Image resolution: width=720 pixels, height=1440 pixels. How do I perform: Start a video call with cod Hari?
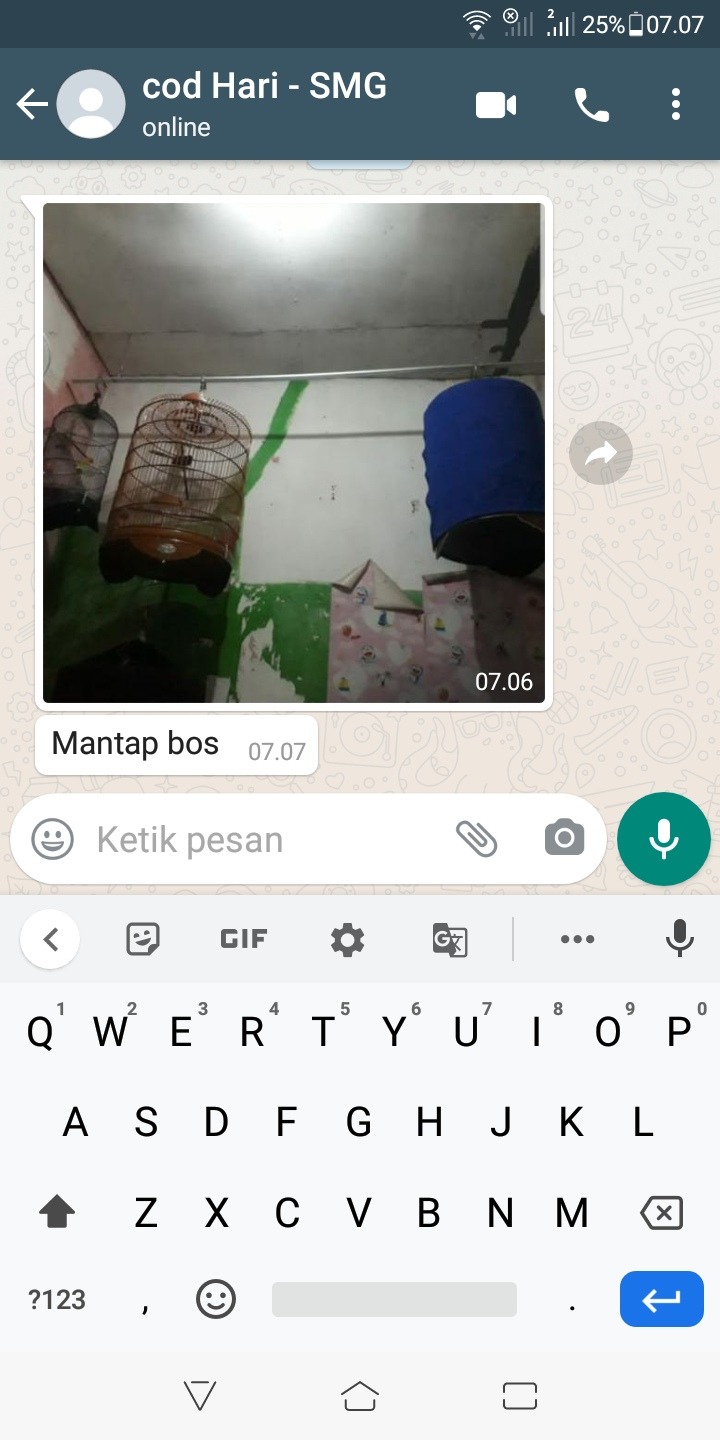coord(496,105)
